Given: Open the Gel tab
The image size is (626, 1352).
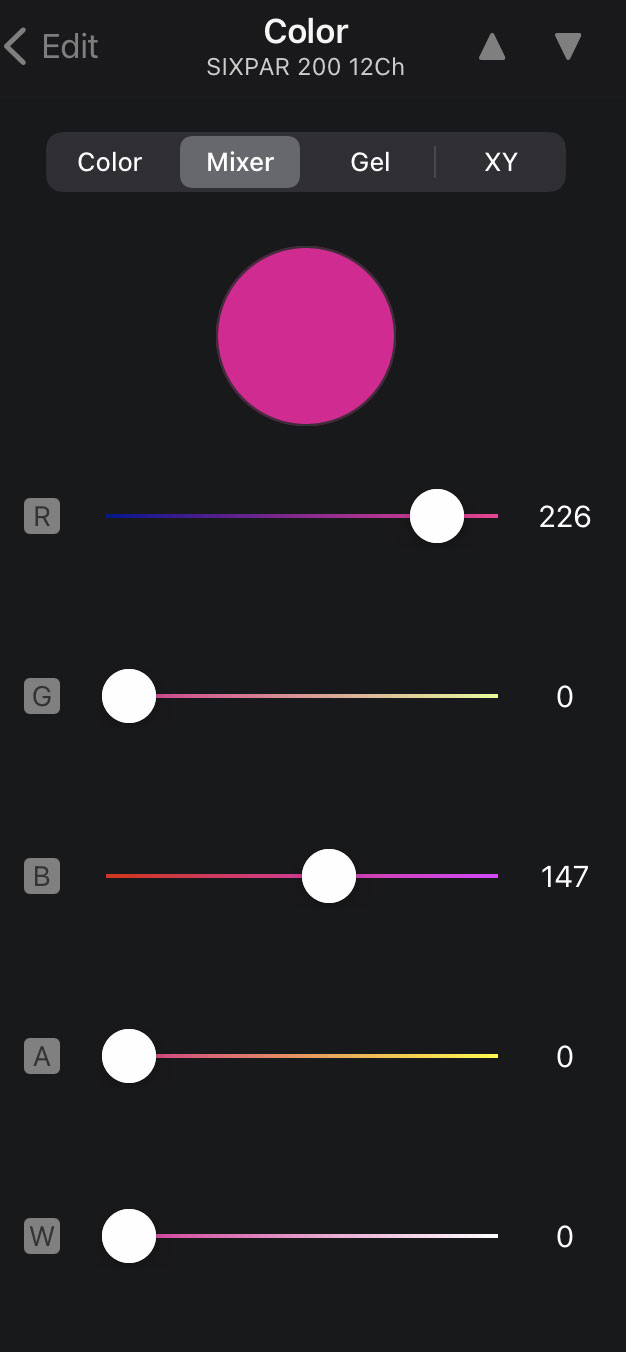Looking at the screenshot, I should [370, 162].
